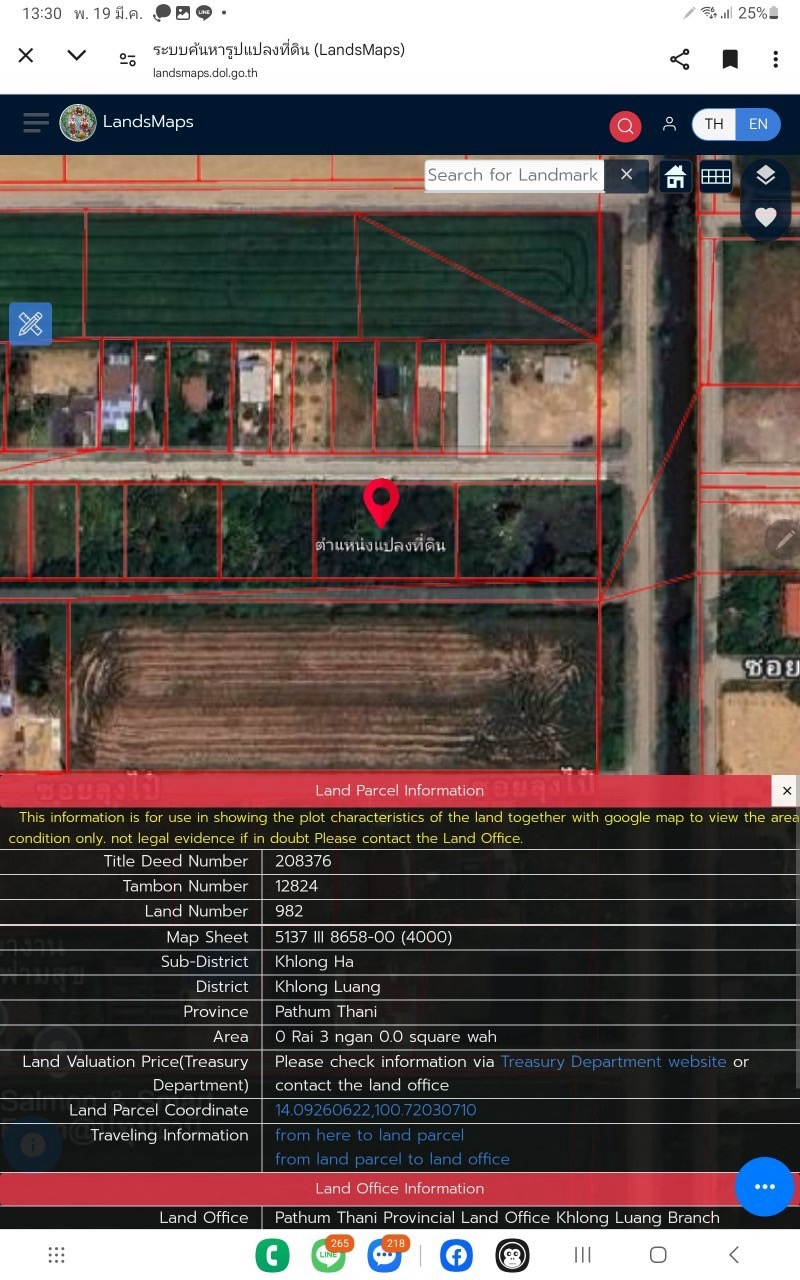Tap the blue three-dot floating button

[765, 1187]
